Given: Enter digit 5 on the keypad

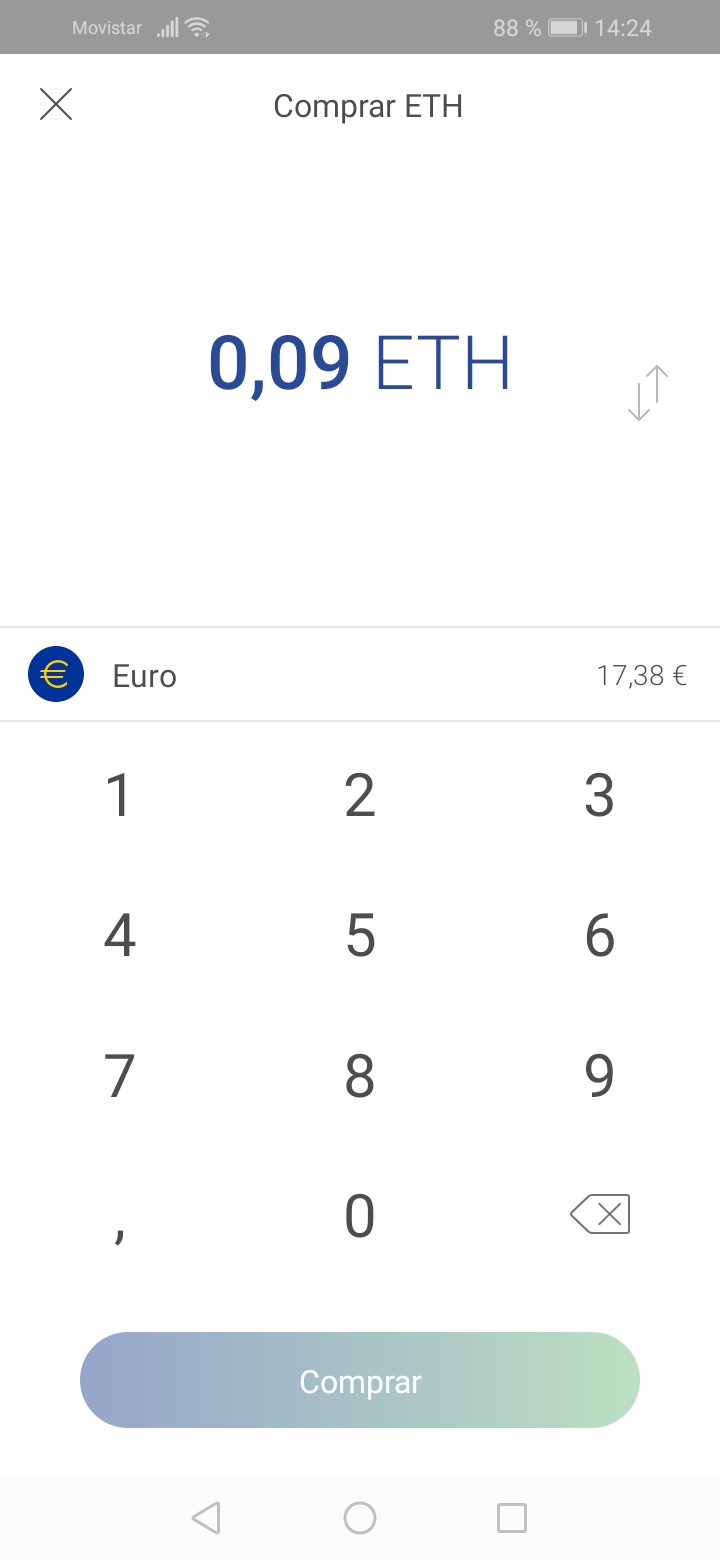Looking at the screenshot, I should tap(360, 936).
